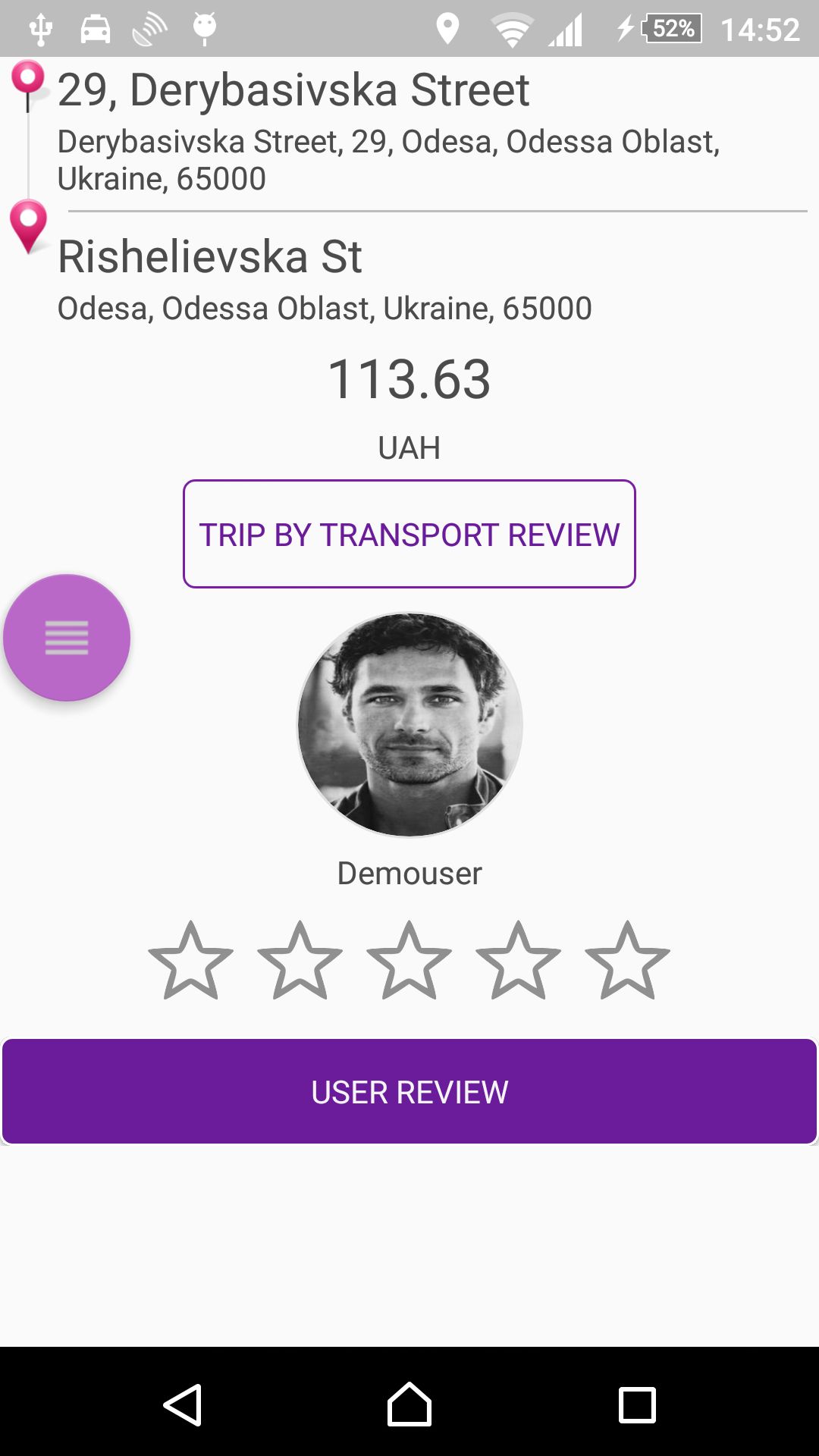The image size is (819, 1456).
Task: Go back with the system back button
Action: click(x=183, y=1405)
